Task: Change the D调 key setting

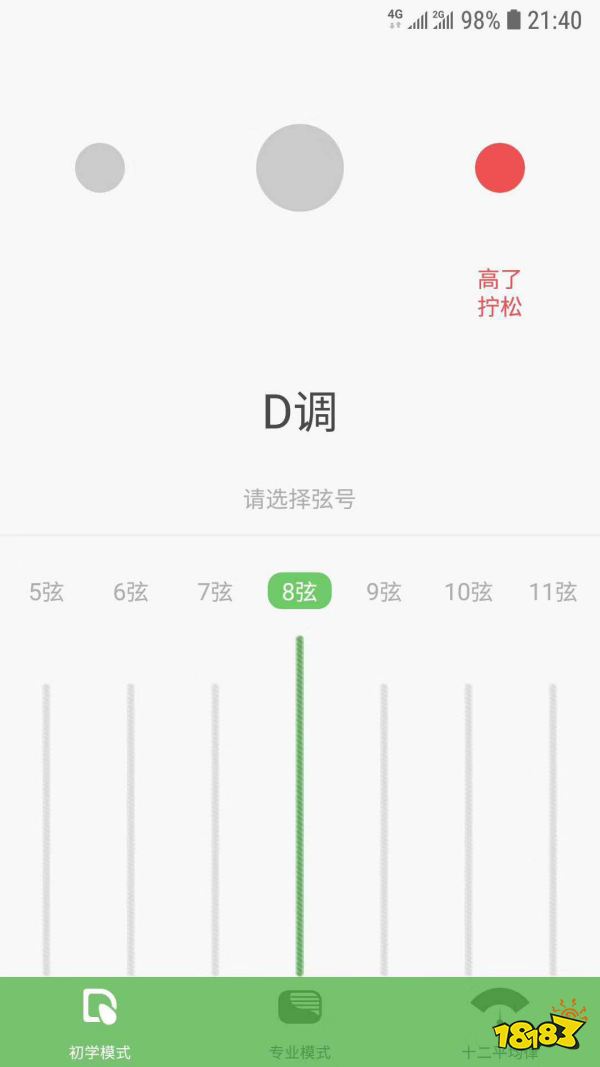Action: (x=299, y=412)
